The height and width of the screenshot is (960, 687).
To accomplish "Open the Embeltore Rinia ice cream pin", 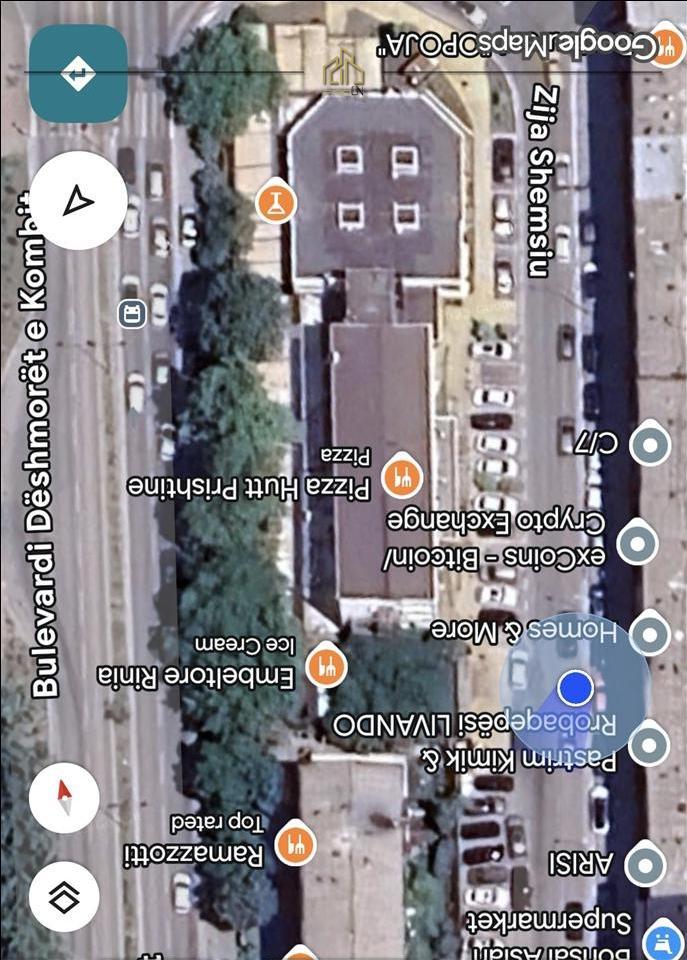I will click(326, 665).
